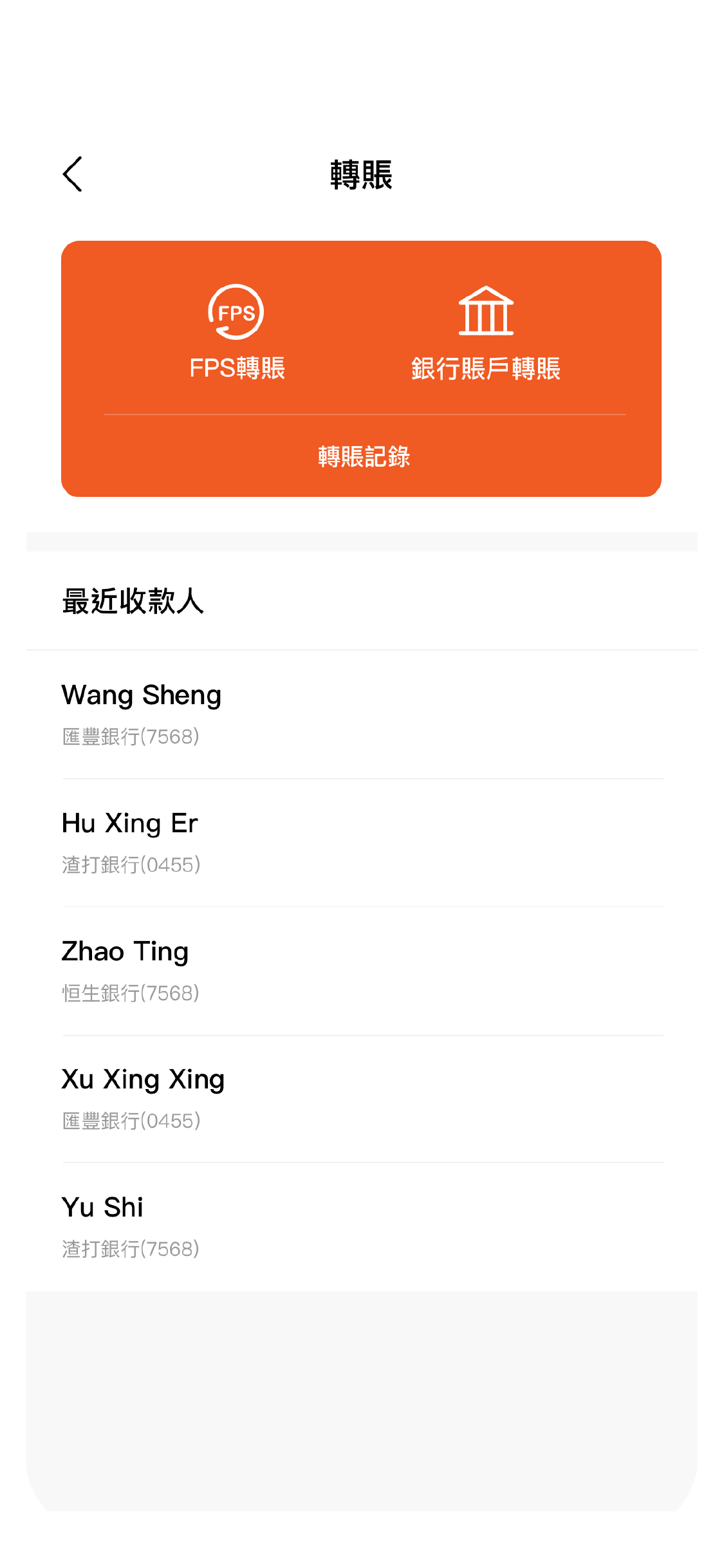Start an FPS轉賬 transfer
Viewport: 724px width, 1568px height.
tap(237, 333)
